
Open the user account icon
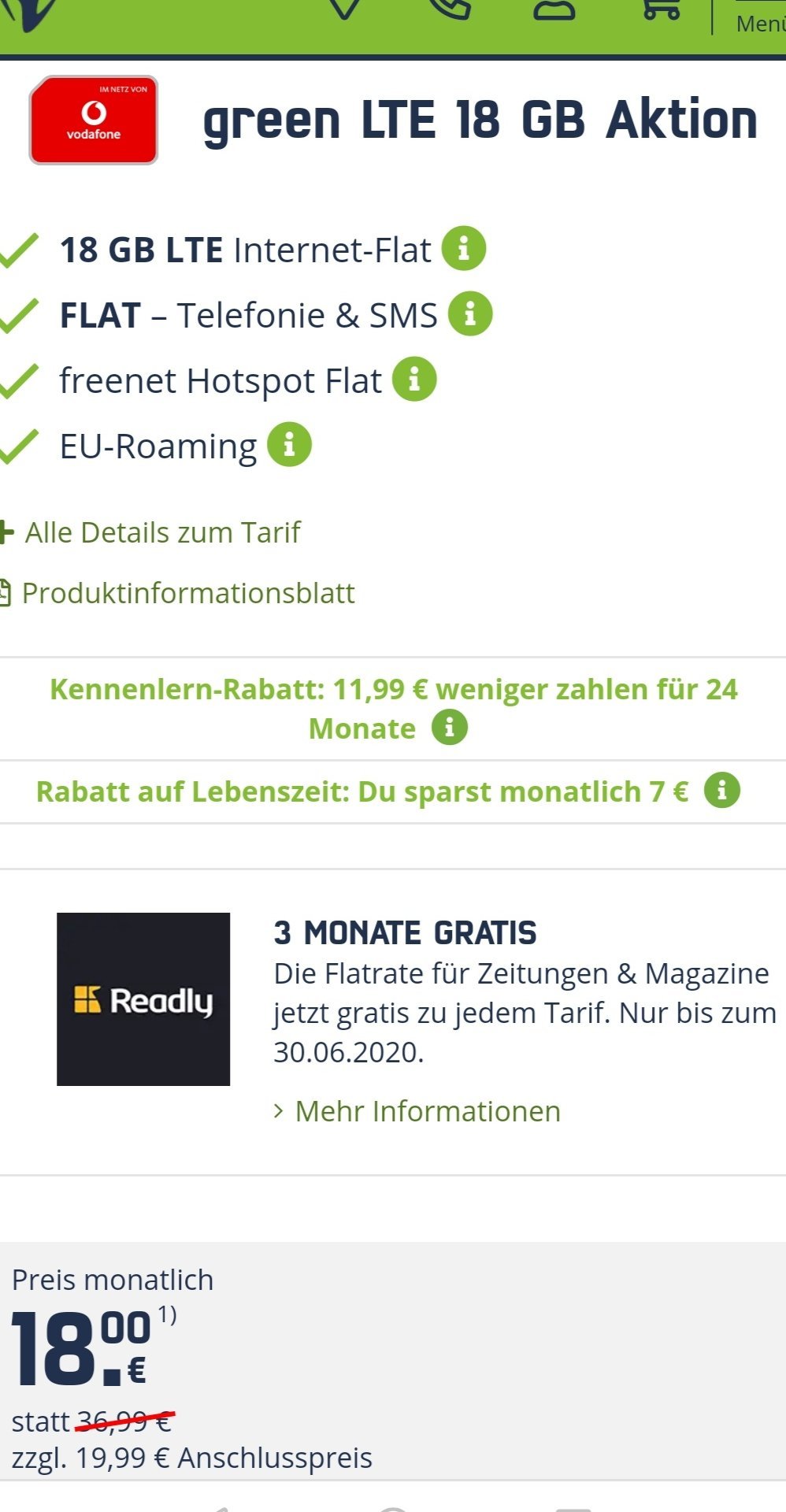pos(554,9)
